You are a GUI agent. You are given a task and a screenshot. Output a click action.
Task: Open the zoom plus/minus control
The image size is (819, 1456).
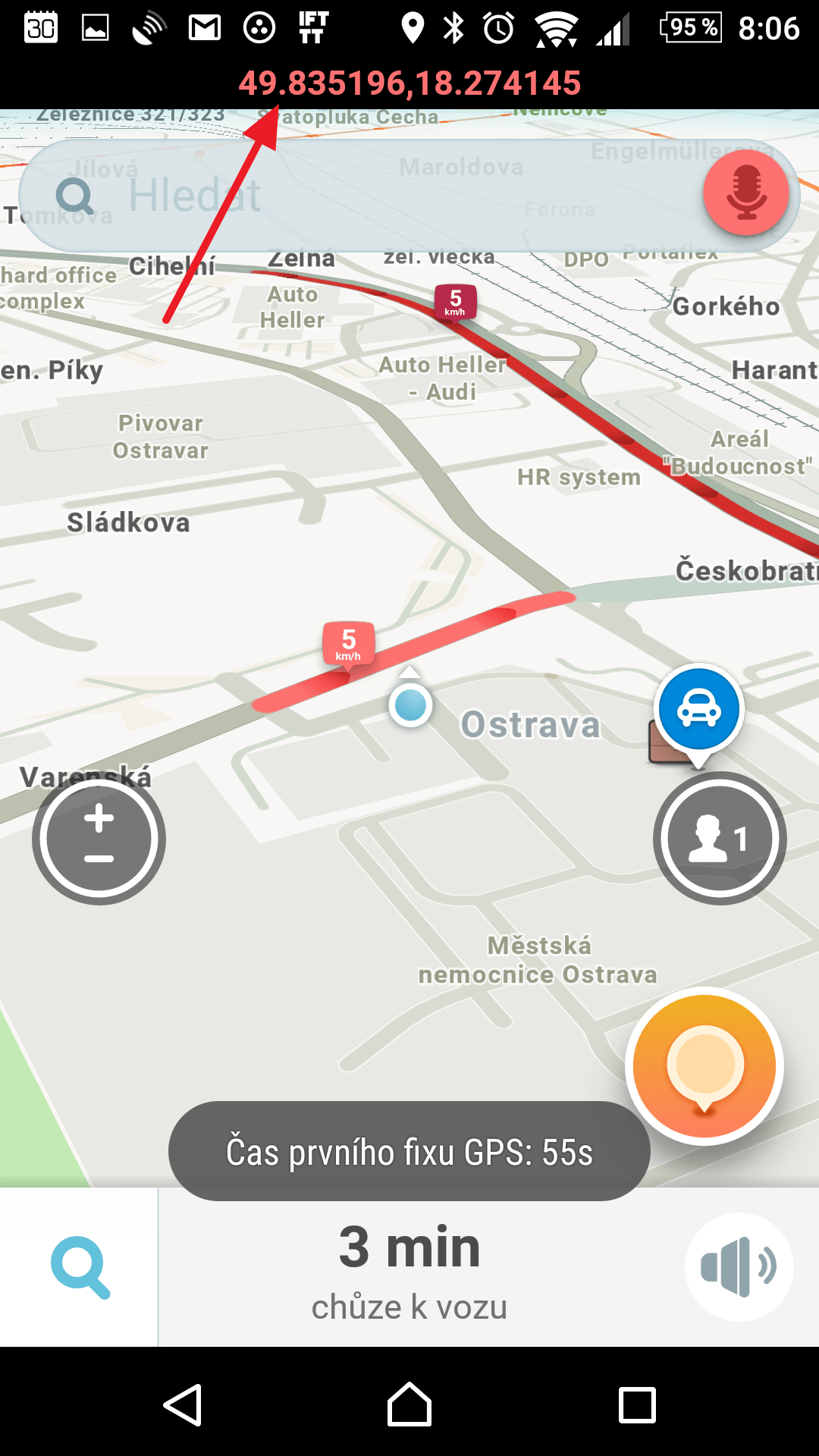point(99,839)
